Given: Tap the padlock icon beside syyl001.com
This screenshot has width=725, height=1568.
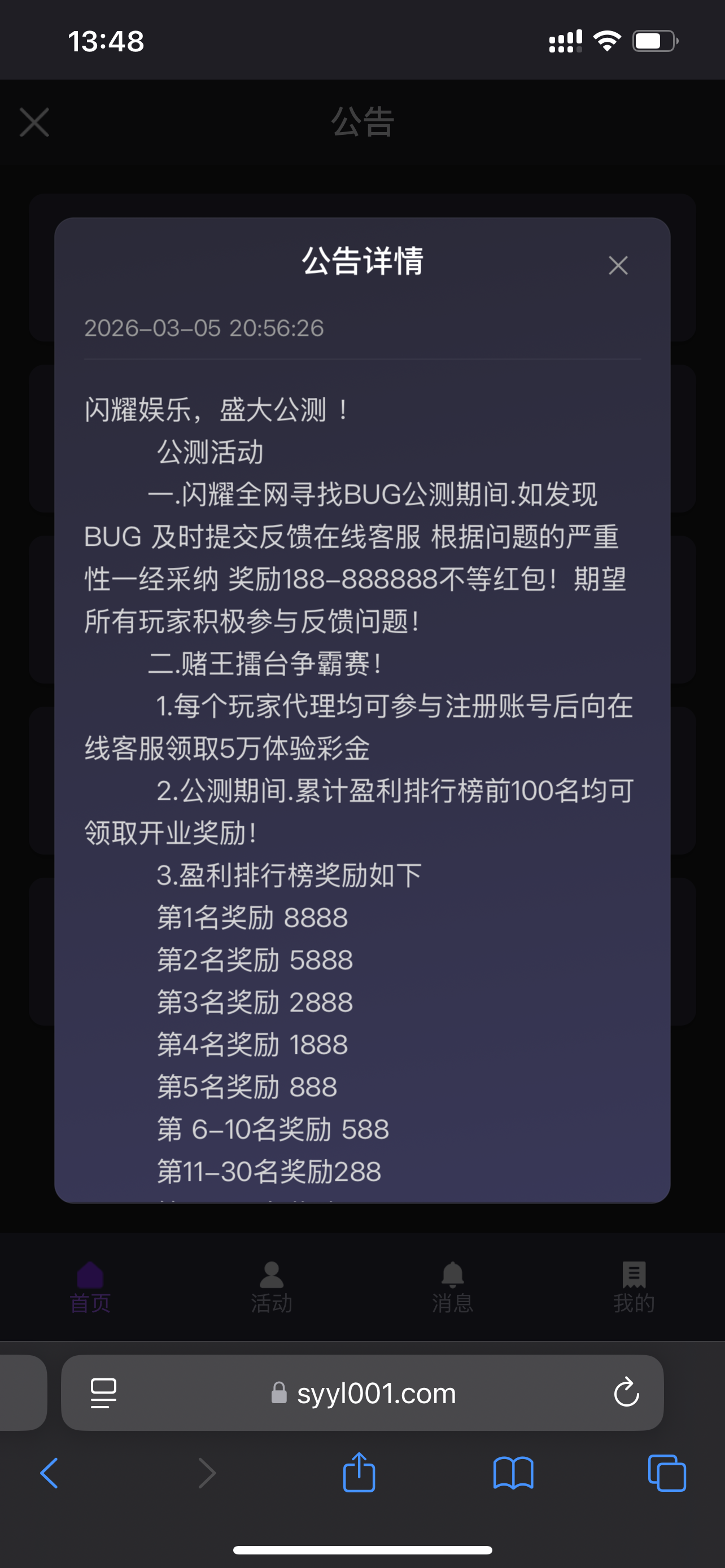Looking at the screenshot, I should [279, 1393].
